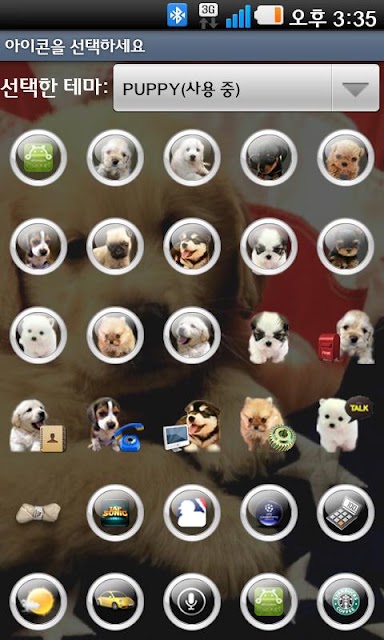Pick the puppy with computer monitor icon
The image size is (384, 640).
(192, 425)
